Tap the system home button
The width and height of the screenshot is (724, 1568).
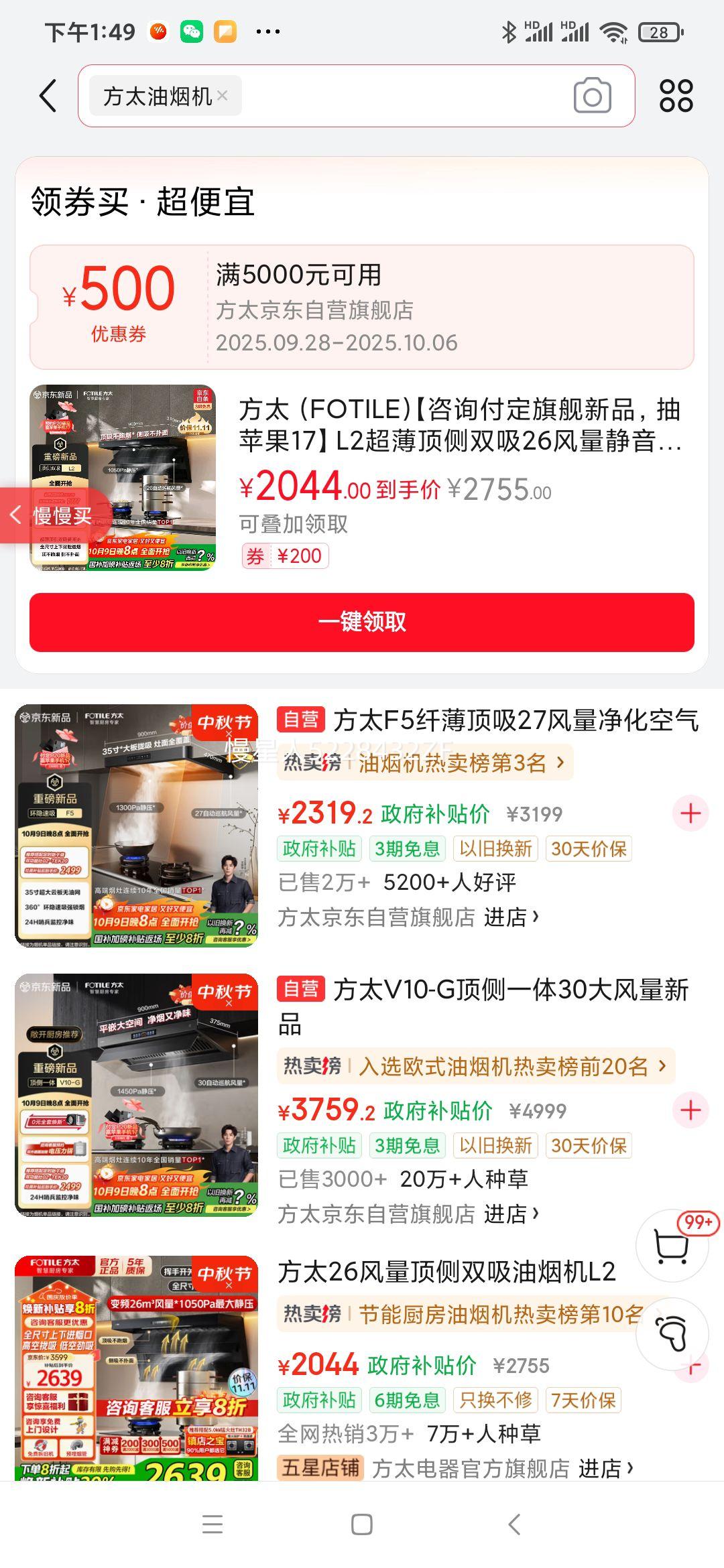[x=362, y=1524]
